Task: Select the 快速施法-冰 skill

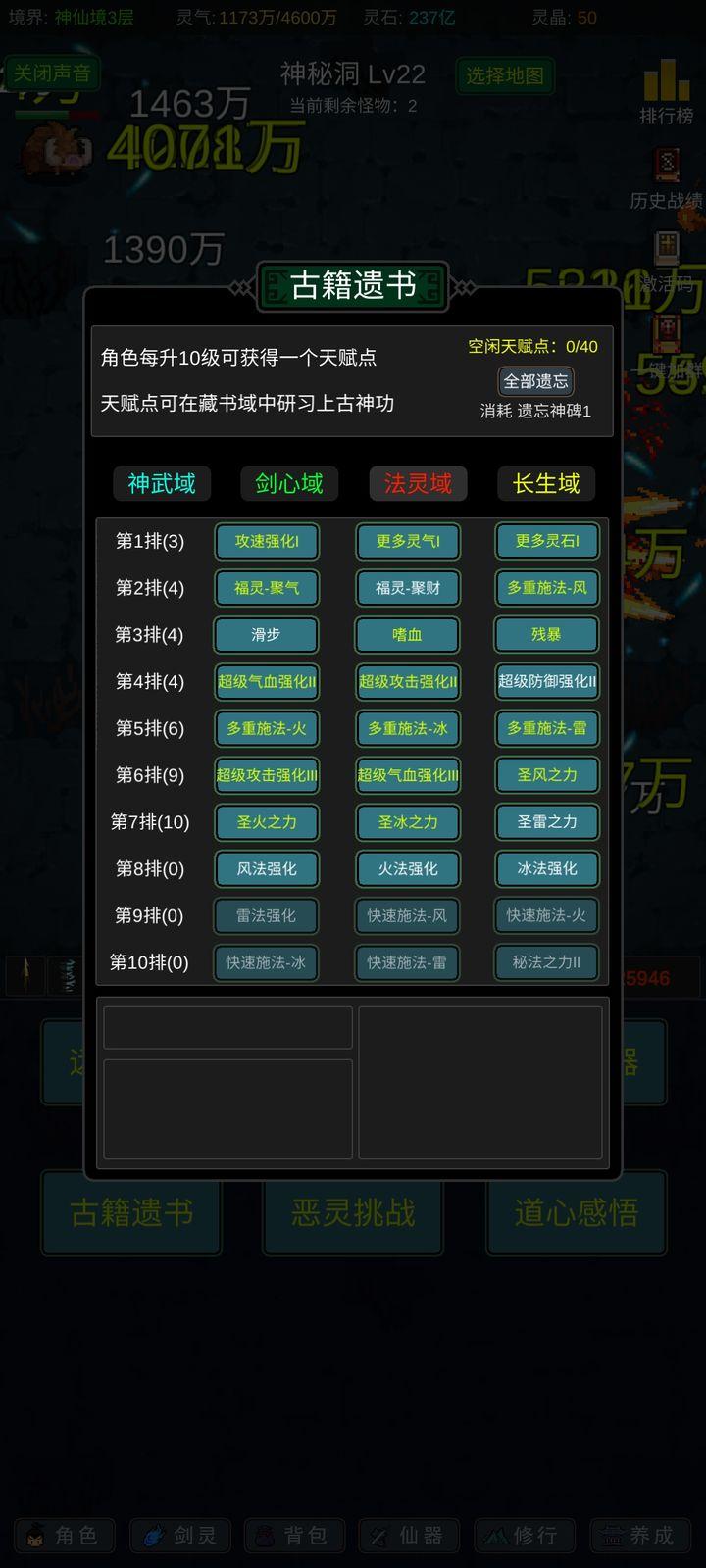Action: [267, 962]
